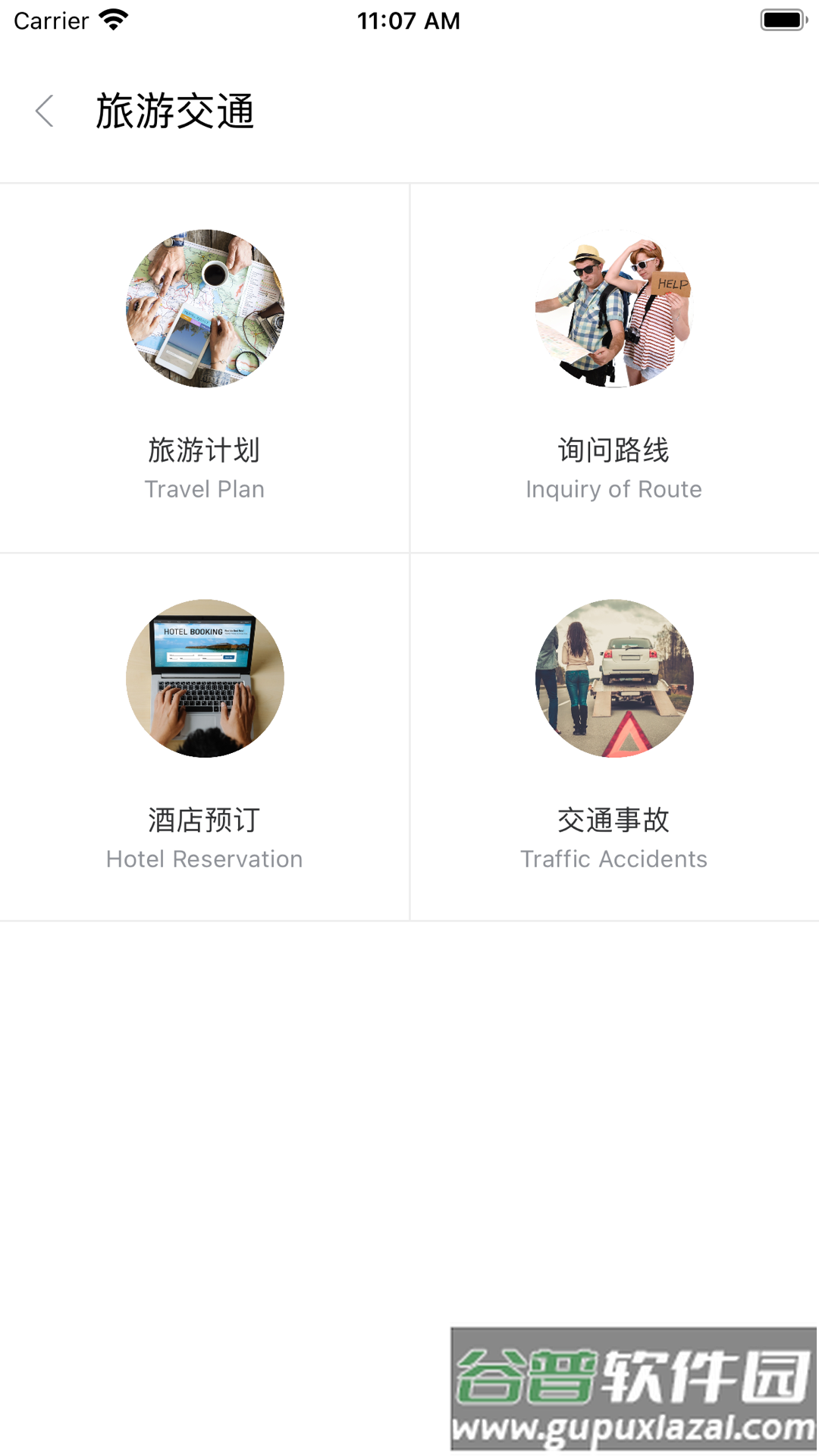Tap the clock showing 11:07 AM
This screenshot has width=819, height=1456.
coord(409,20)
